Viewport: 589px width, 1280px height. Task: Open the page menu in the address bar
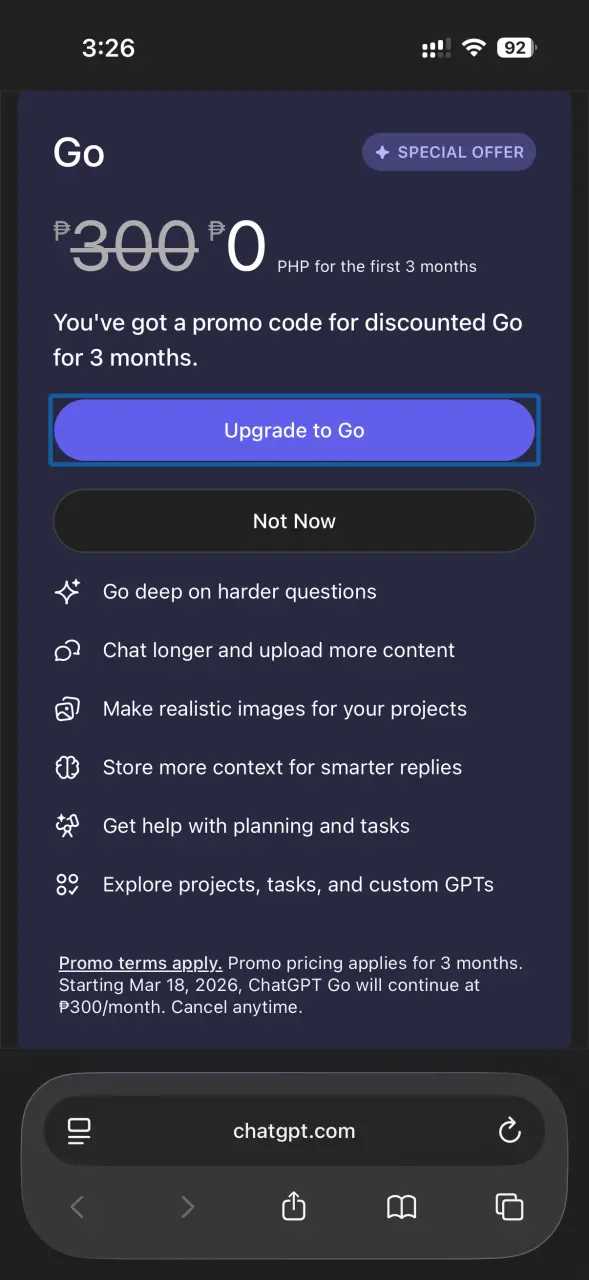[x=79, y=1131]
